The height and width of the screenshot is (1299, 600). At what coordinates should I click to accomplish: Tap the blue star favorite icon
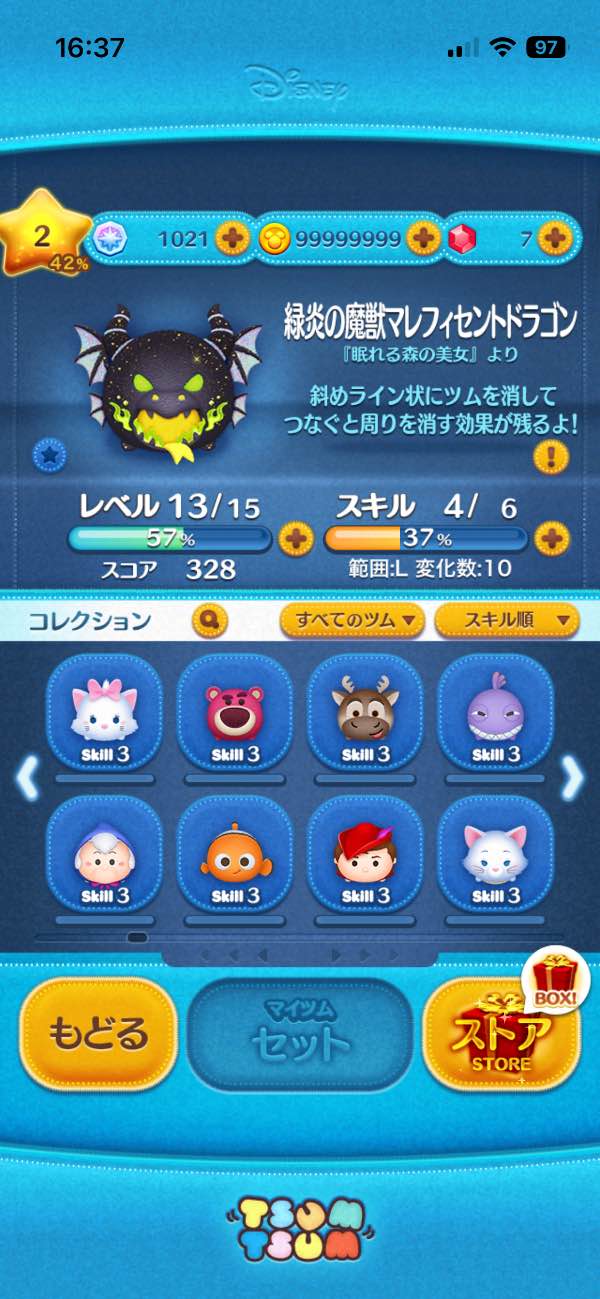(x=48, y=455)
